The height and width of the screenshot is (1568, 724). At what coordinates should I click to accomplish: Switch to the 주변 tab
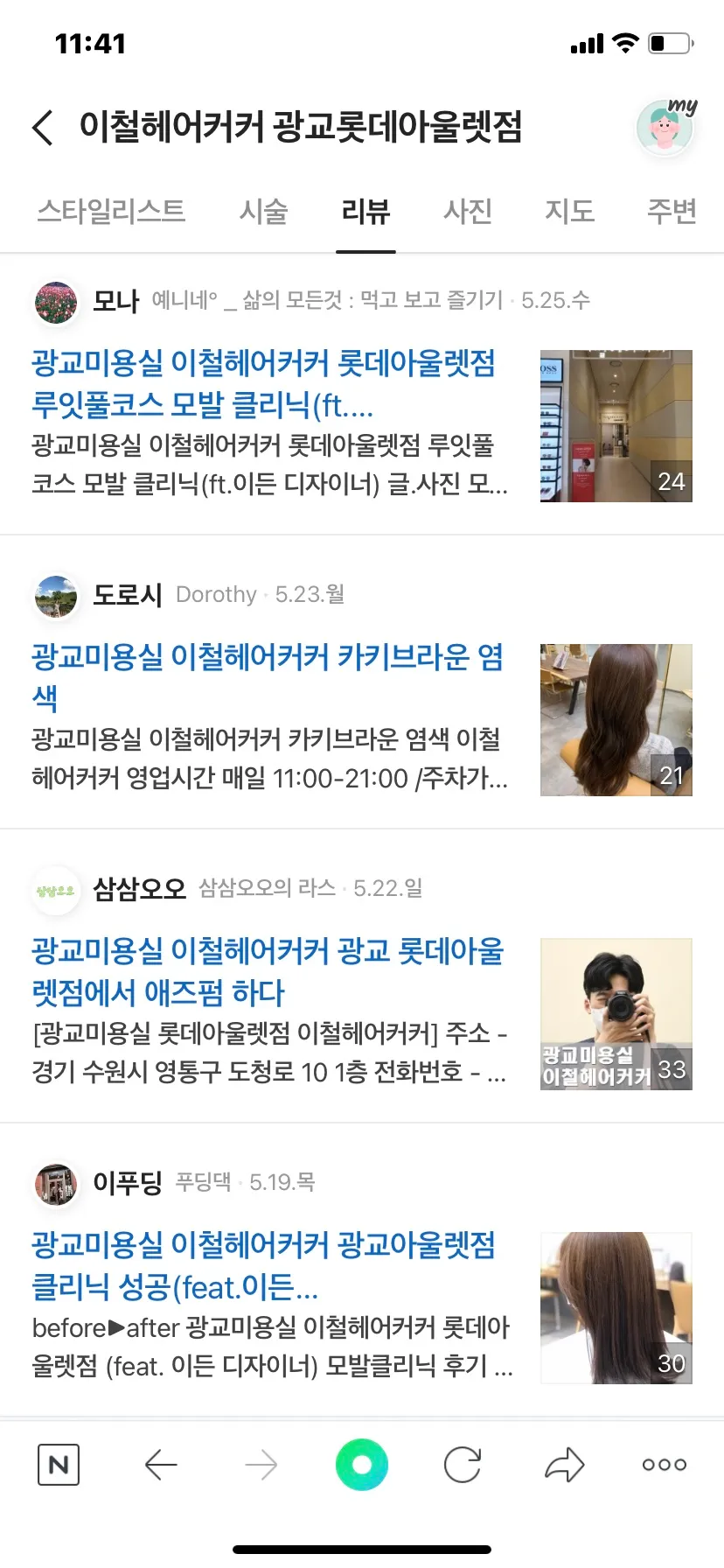(671, 212)
